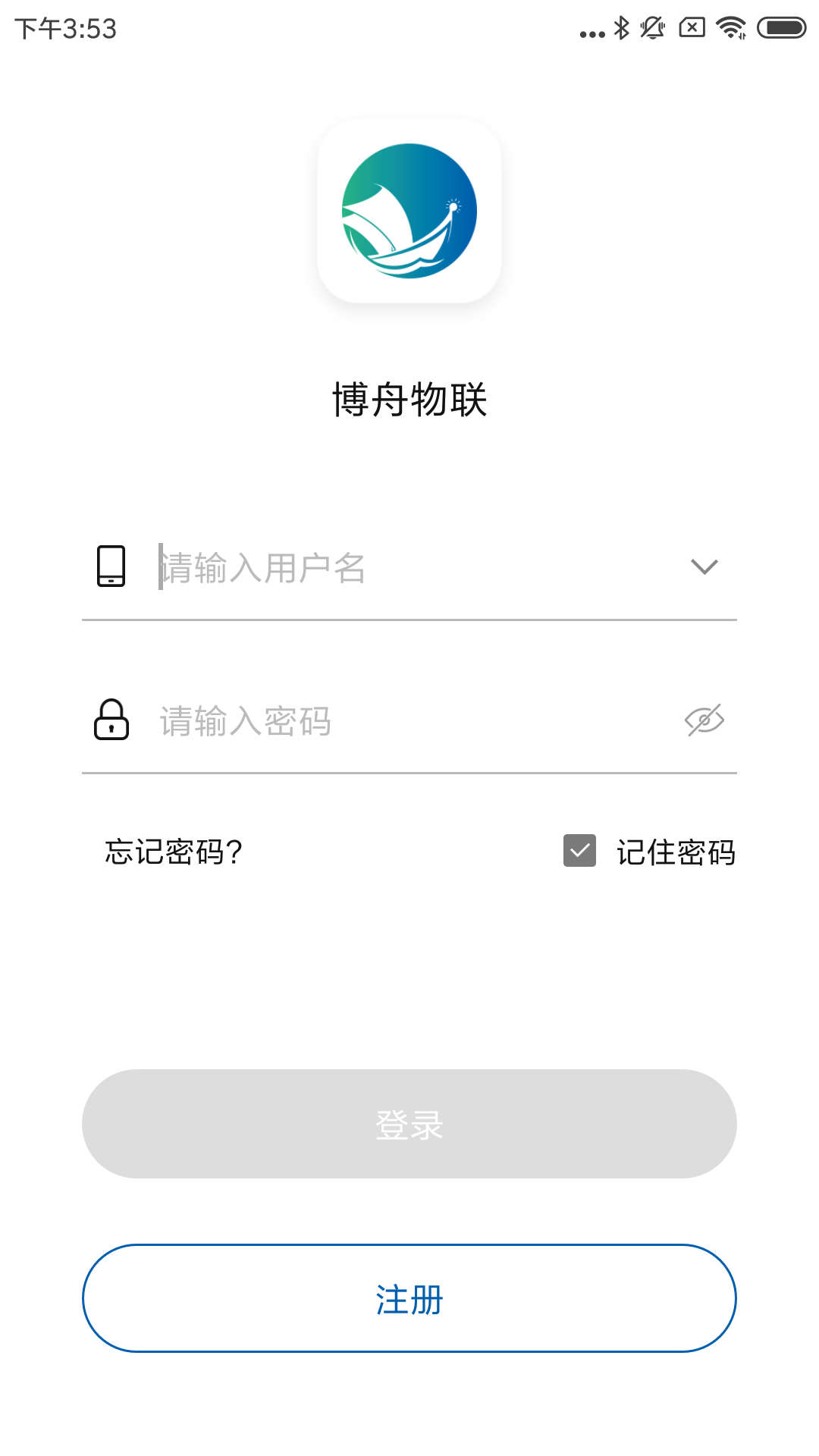
Task: Toggle password visibility eye icon
Action: [704, 720]
